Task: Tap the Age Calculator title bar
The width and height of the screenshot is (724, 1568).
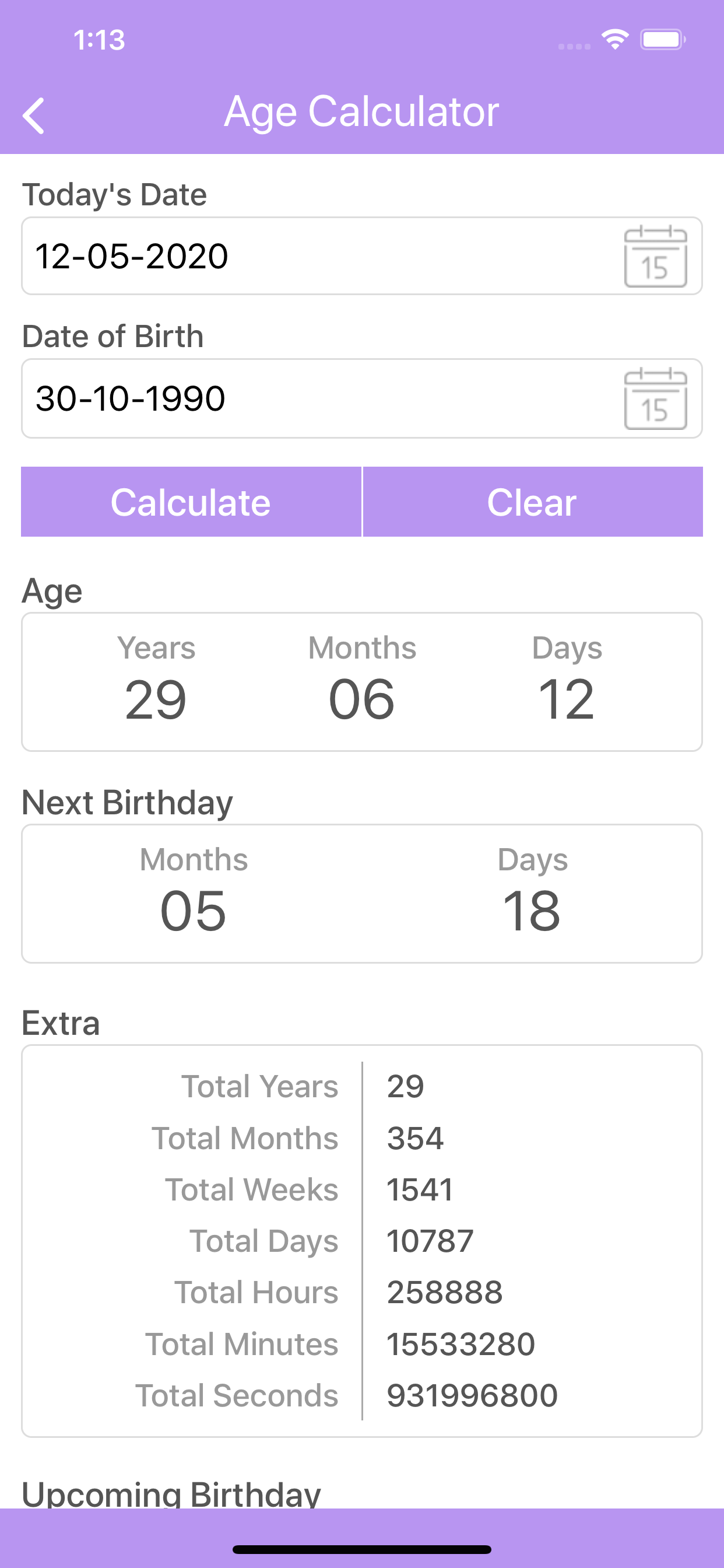Action: coord(361,111)
